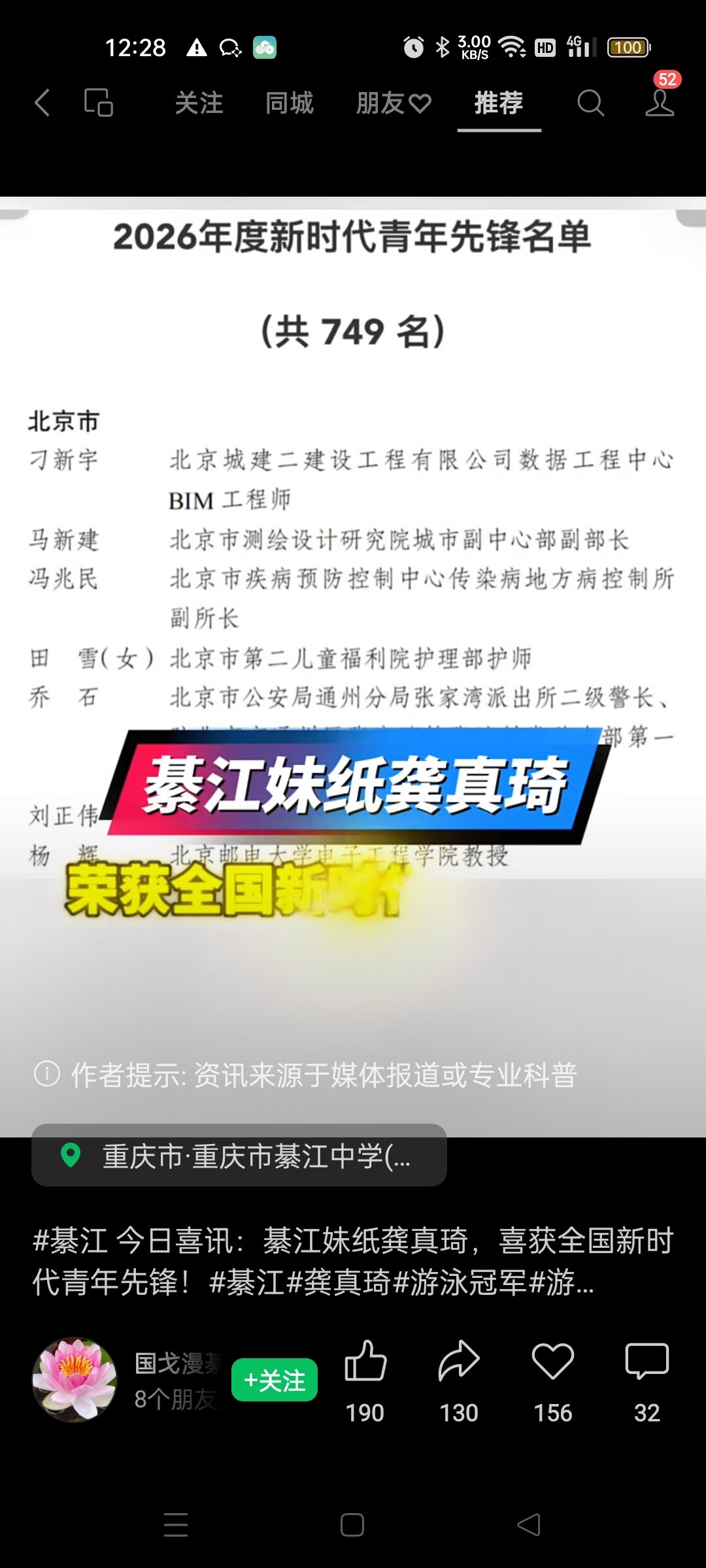
Task: Open the search magnifier icon
Action: (x=590, y=103)
